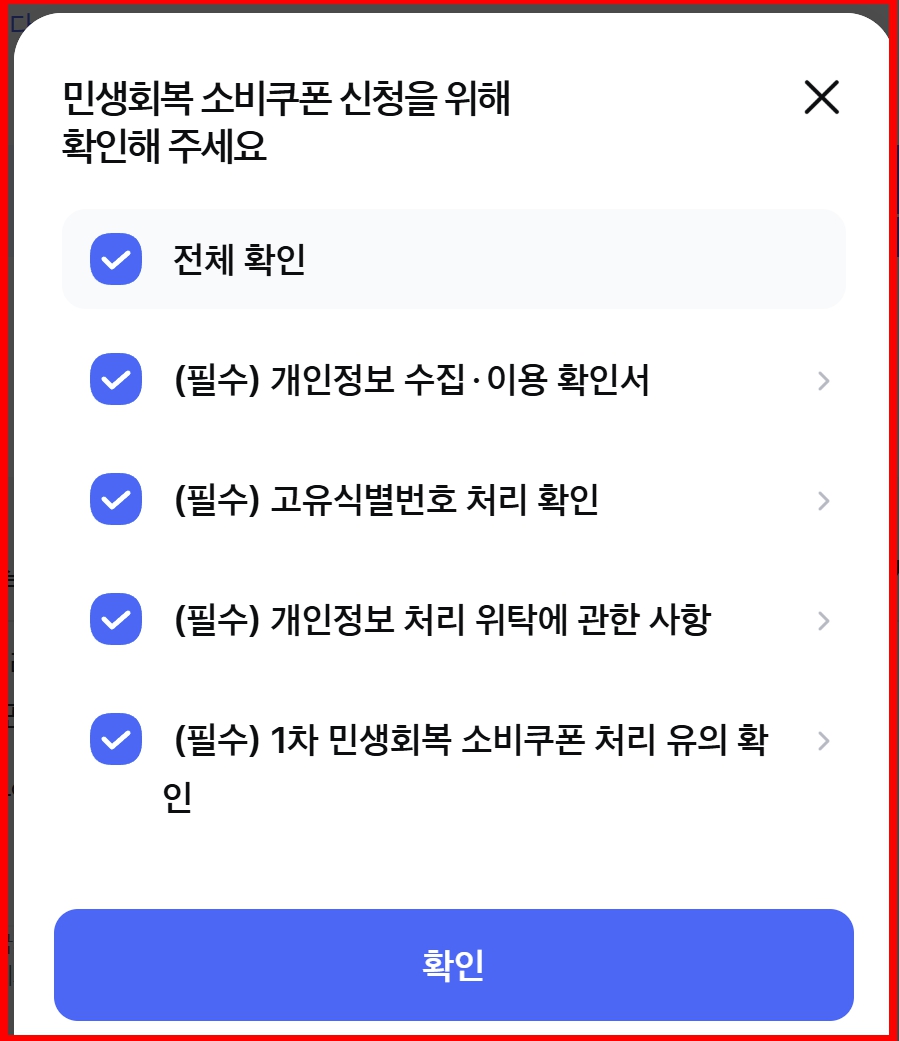This screenshot has width=899, height=1041.
Task: Open 1차 민생회복 소비쿠폰 처리 유의 확인 details
Action: pyautogui.click(x=822, y=740)
